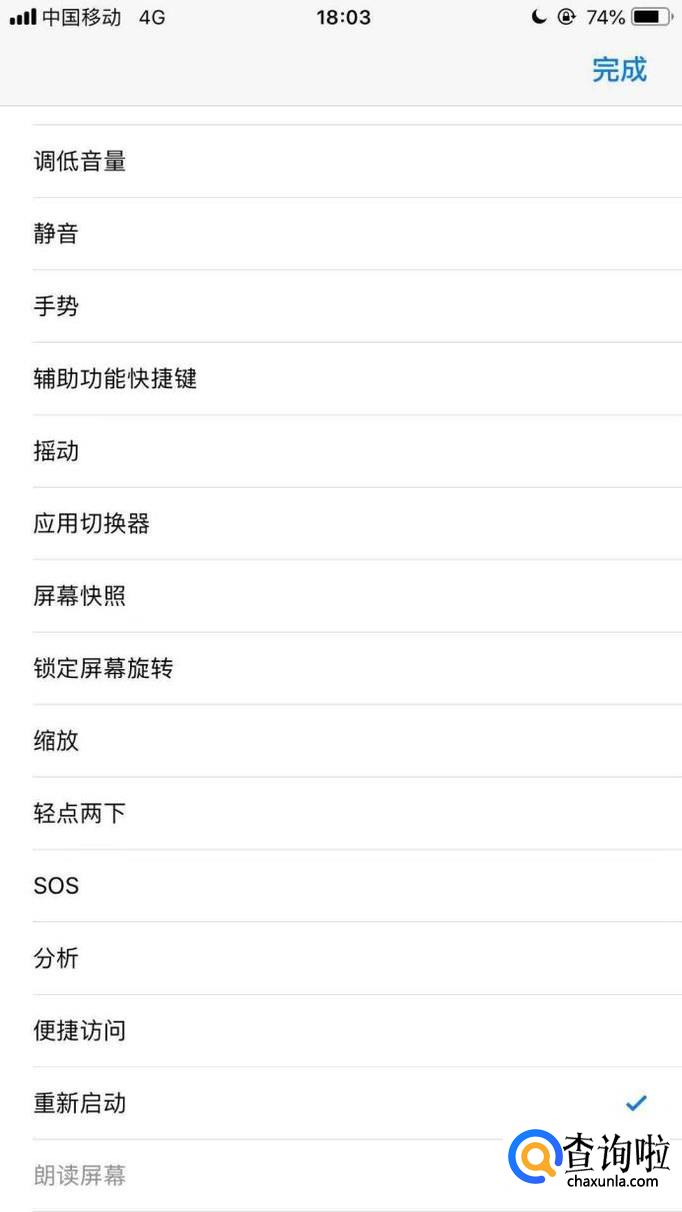
Task: Select the 缩放 option
Action: tap(341, 741)
